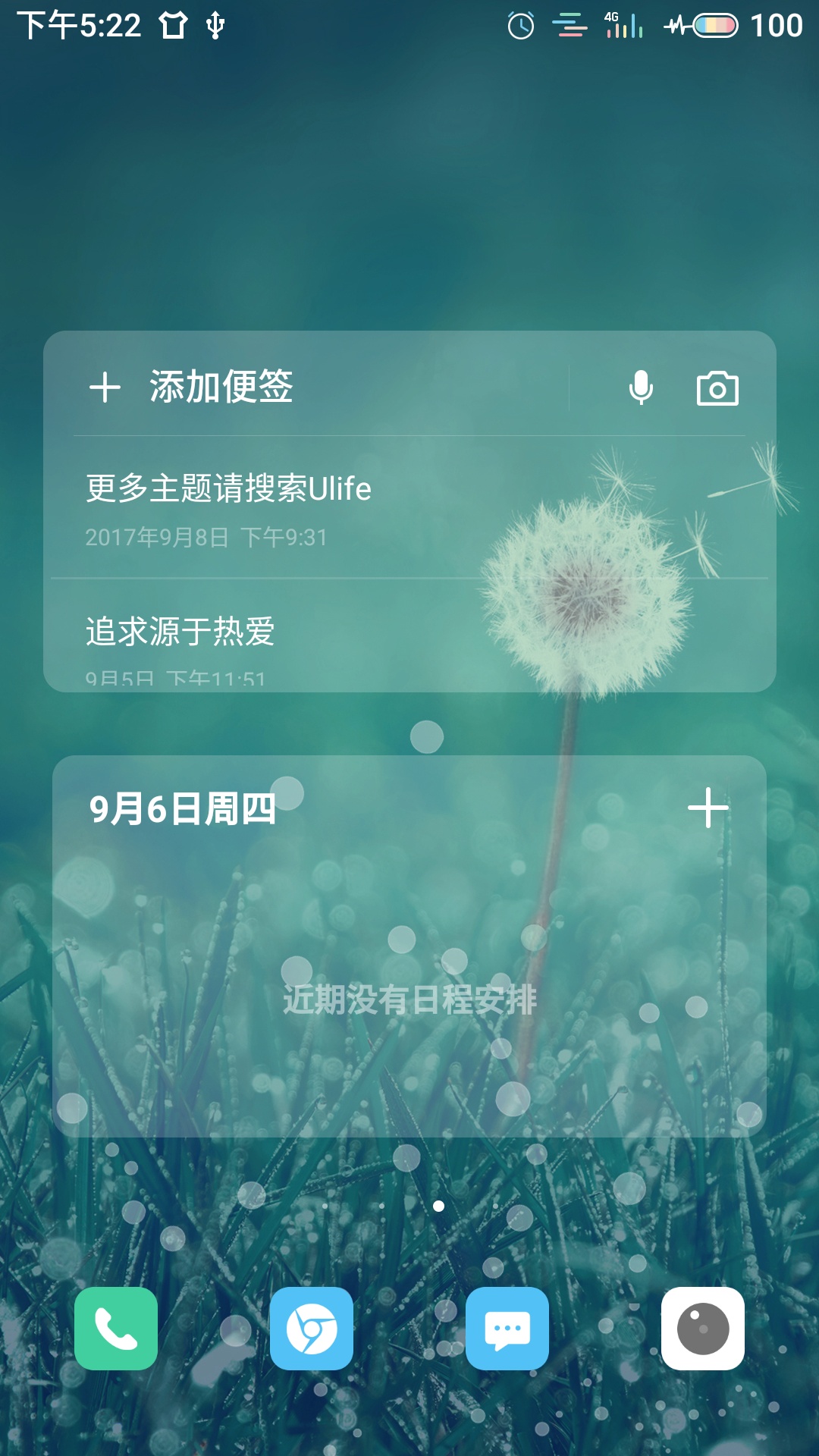Screen dimensions: 819x1456
Task: Record a voice note with the microphone
Action: pos(641,388)
